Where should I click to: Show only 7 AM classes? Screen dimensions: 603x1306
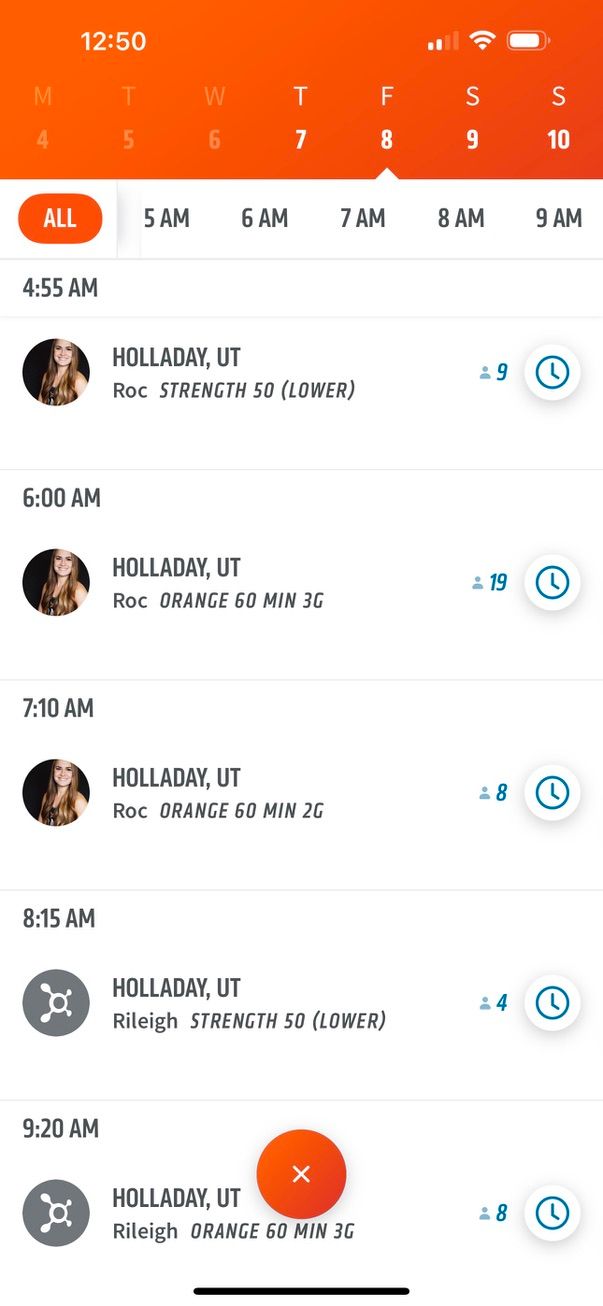362,218
